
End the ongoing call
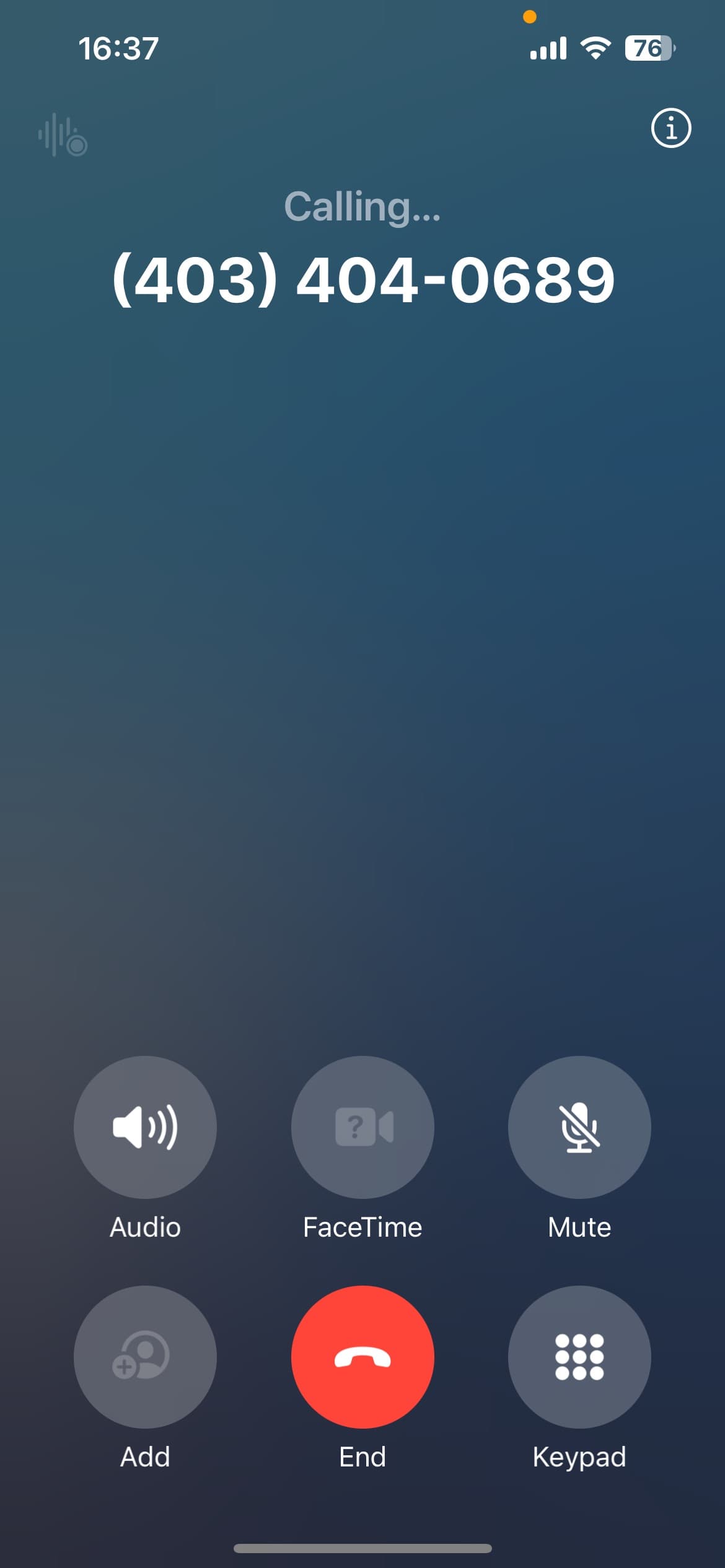click(362, 1357)
